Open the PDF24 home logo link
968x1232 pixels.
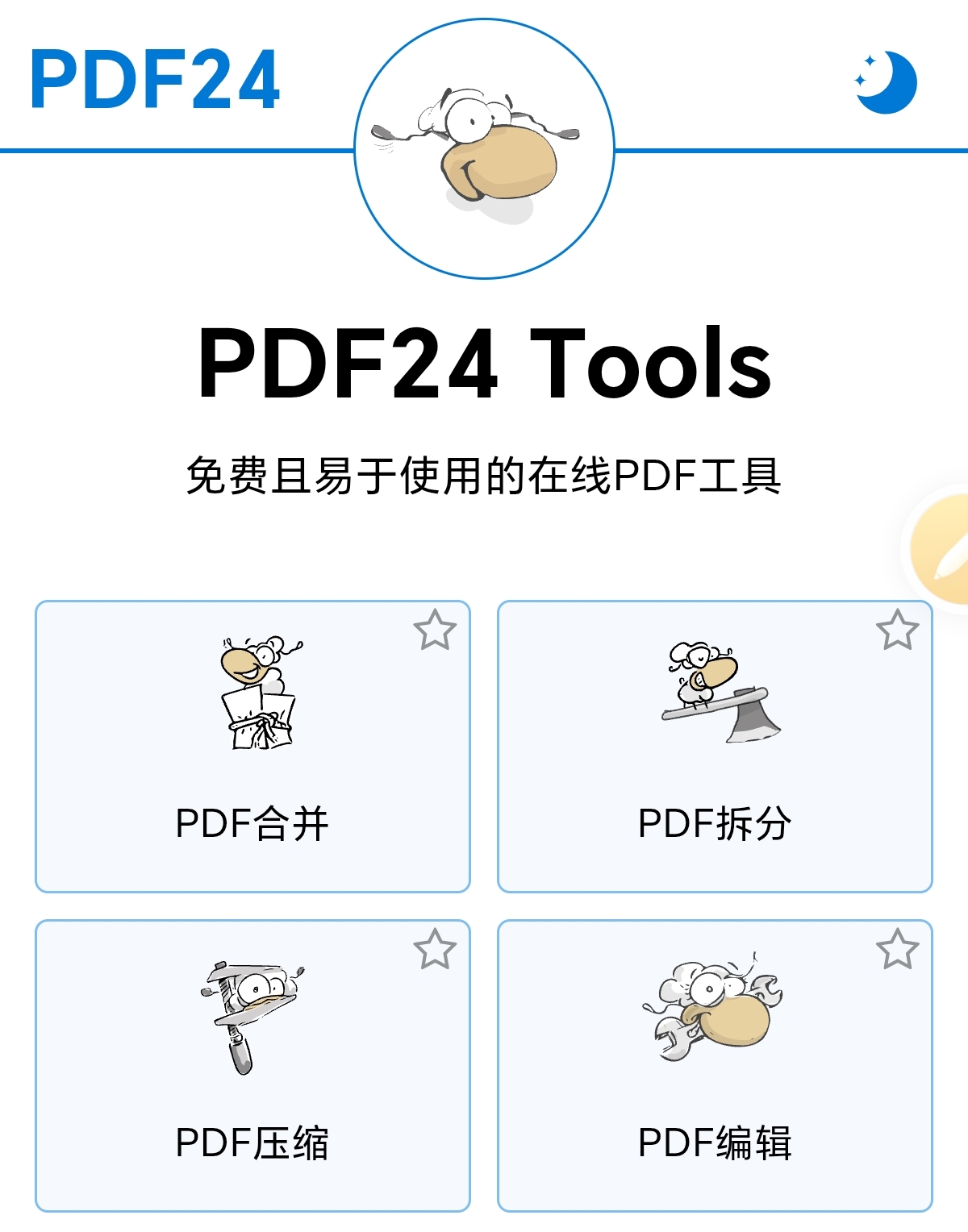pos(155,79)
